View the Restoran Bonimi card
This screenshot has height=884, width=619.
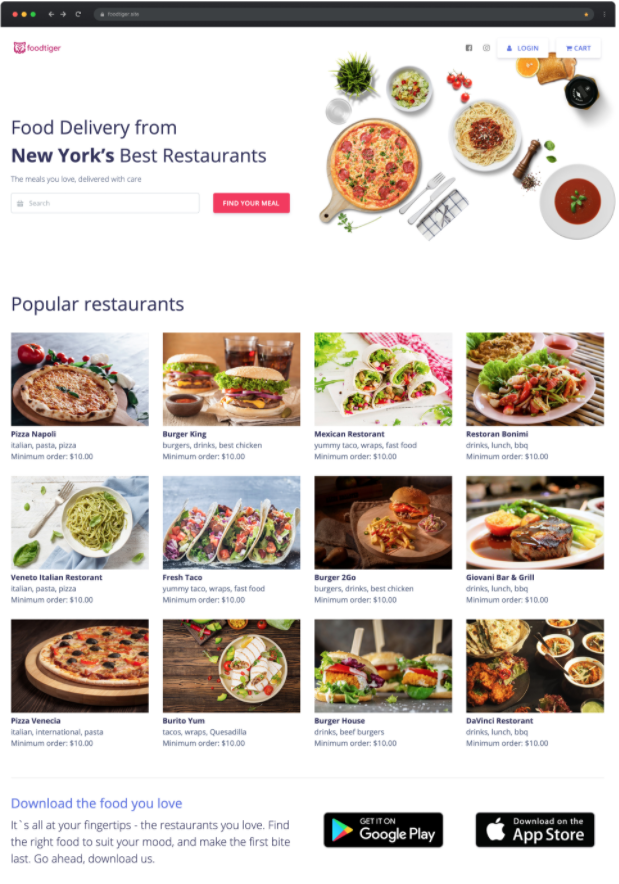click(x=535, y=380)
